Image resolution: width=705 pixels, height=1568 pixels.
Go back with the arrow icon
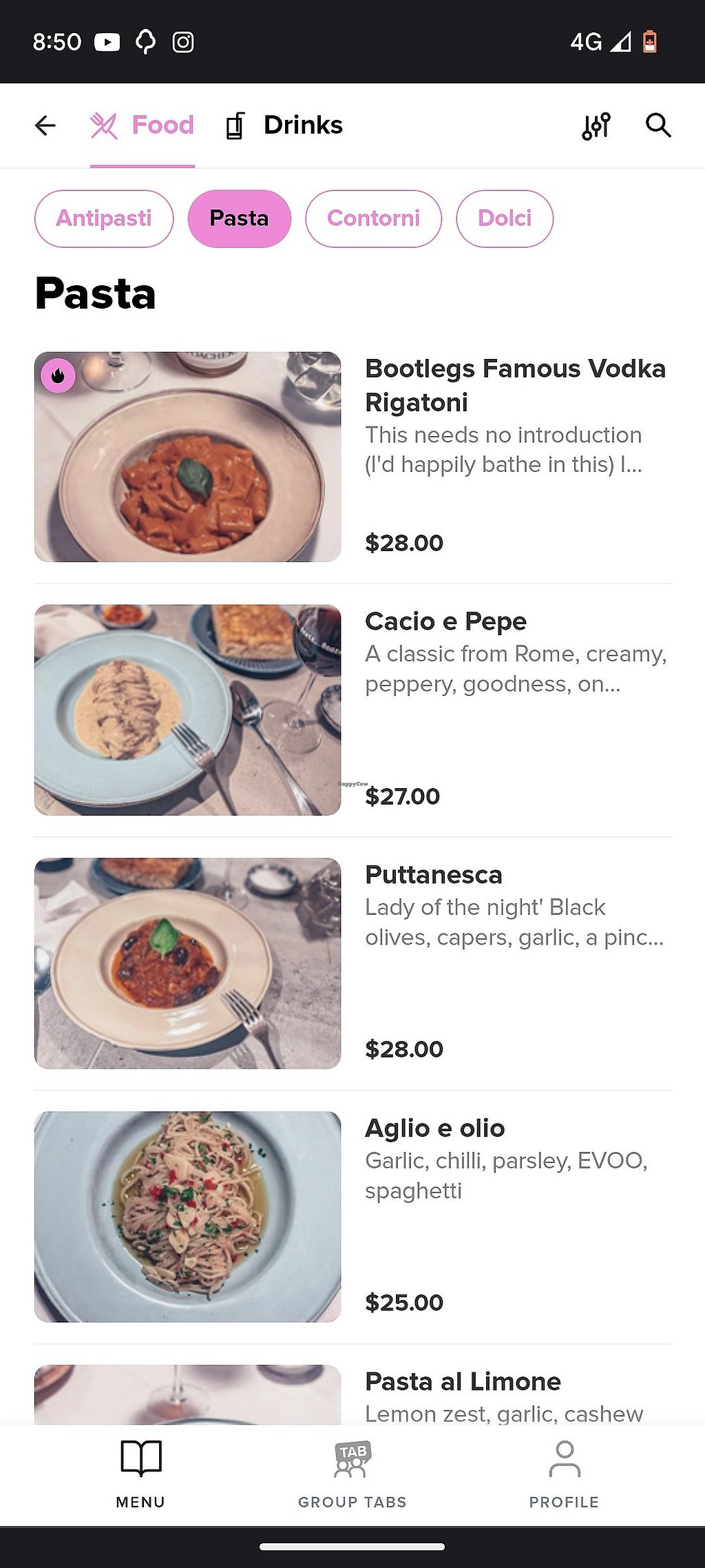coord(45,125)
